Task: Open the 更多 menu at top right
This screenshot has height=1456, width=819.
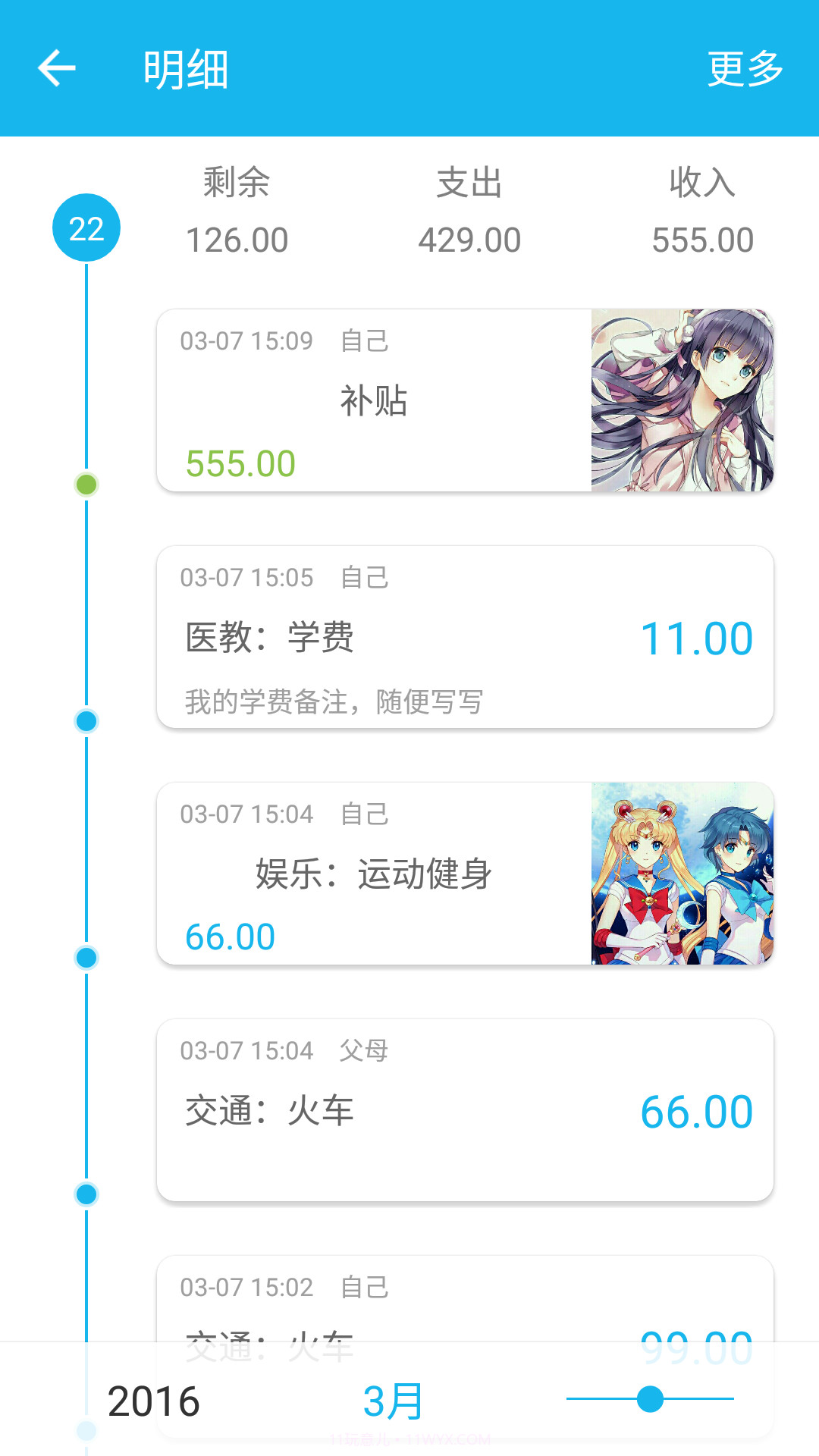Action: [746, 70]
